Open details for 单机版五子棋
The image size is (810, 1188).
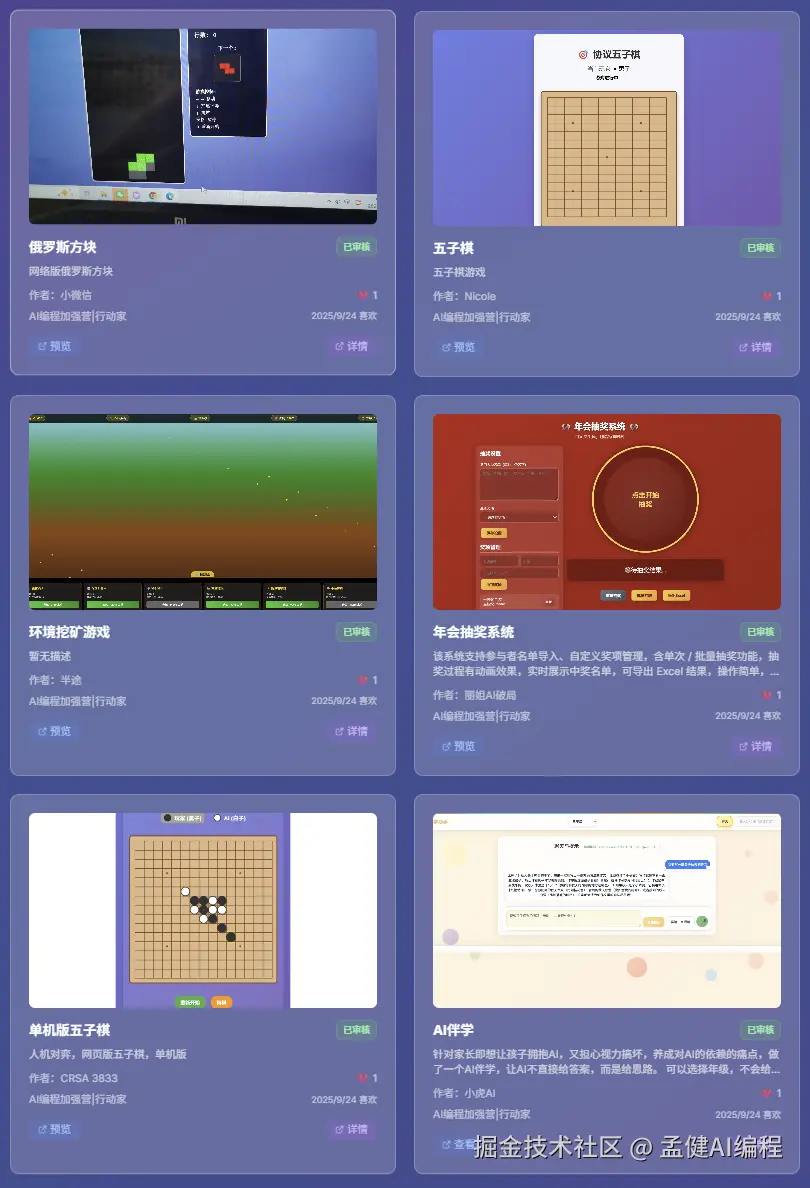[351, 1129]
